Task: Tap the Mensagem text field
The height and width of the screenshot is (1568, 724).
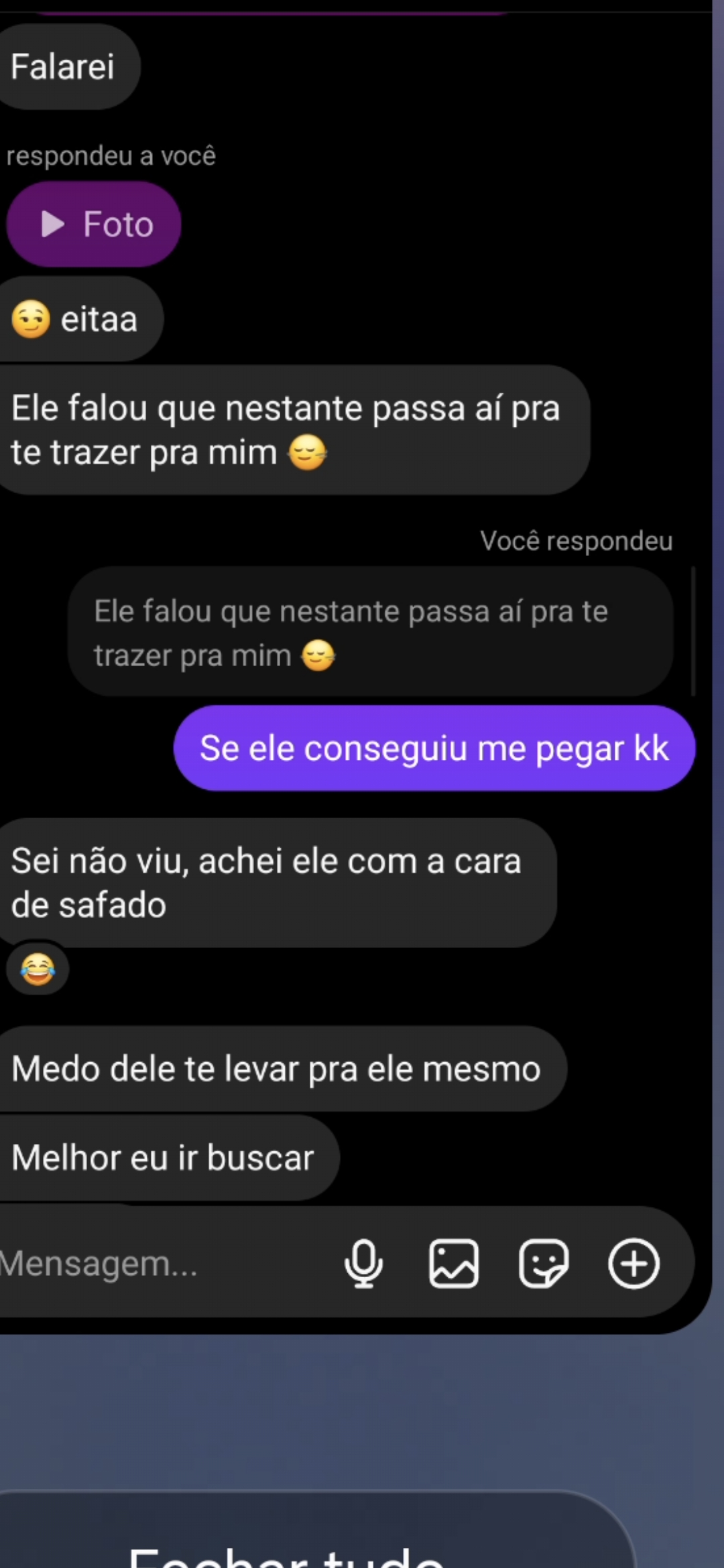Action: (161, 1264)
